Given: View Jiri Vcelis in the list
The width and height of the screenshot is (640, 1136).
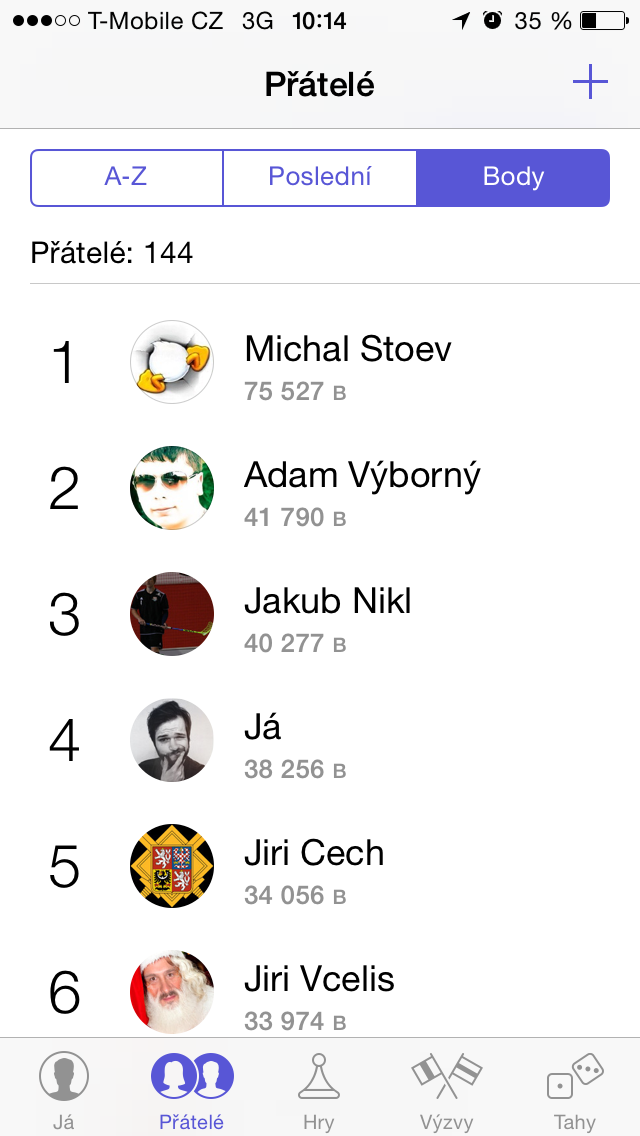Looking at the screenshot, I should tap(318, 990).
